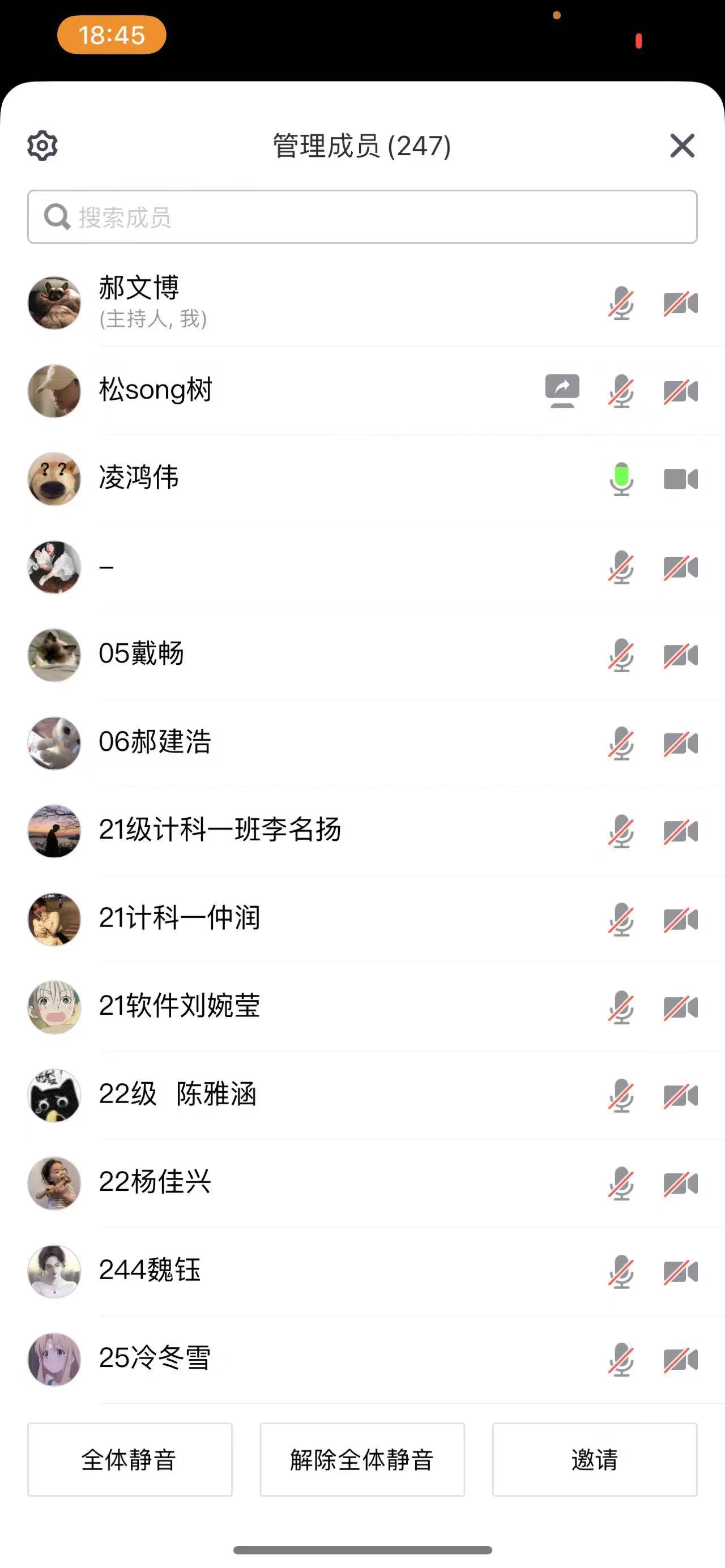The image size is (725, 1568).
Task: Tap camera icon for 25冷冬雪
Action: click(681, 1359)
